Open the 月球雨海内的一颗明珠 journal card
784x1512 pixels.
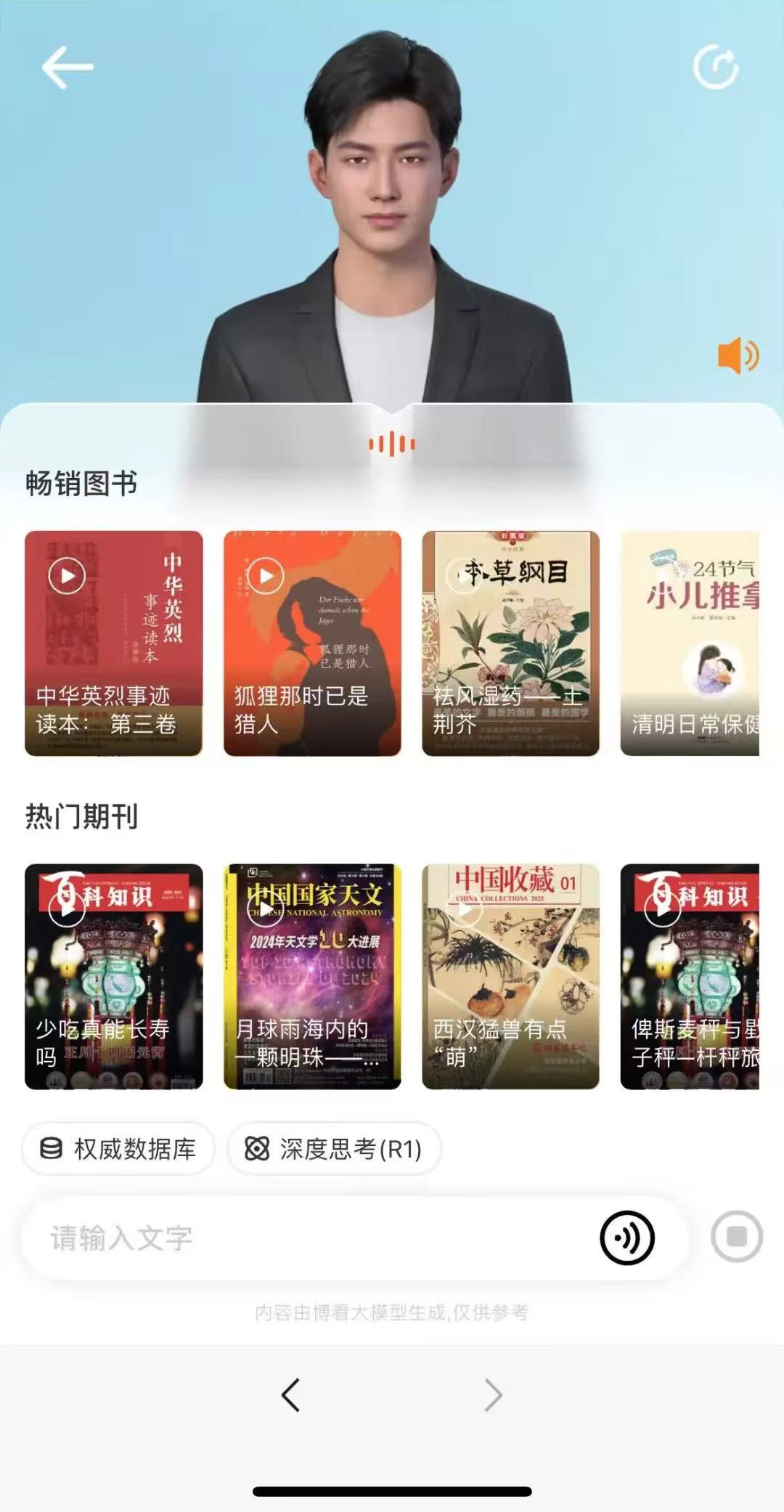coord(312,977)
